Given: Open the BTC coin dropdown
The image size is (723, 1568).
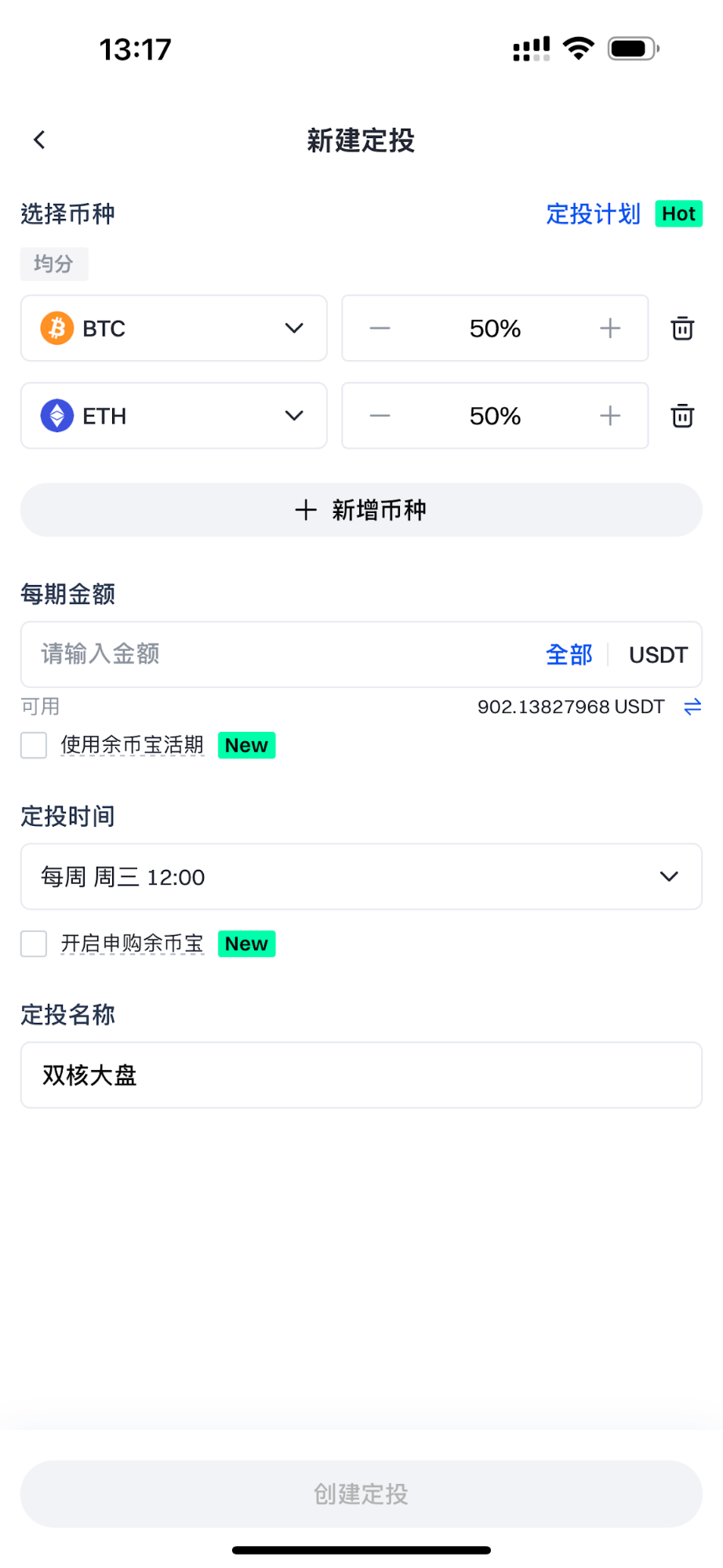Looking at the screenshot, I should (173, 328).
